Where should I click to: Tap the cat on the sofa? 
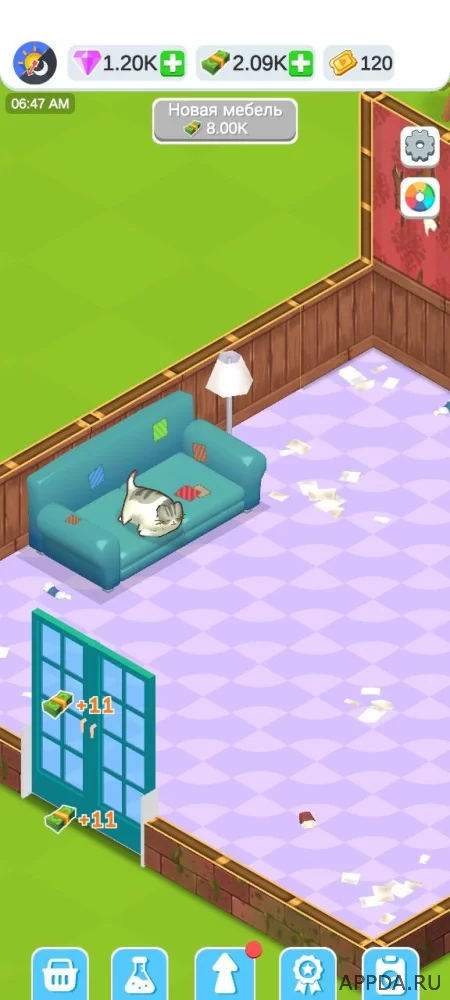tap(152, 506)
